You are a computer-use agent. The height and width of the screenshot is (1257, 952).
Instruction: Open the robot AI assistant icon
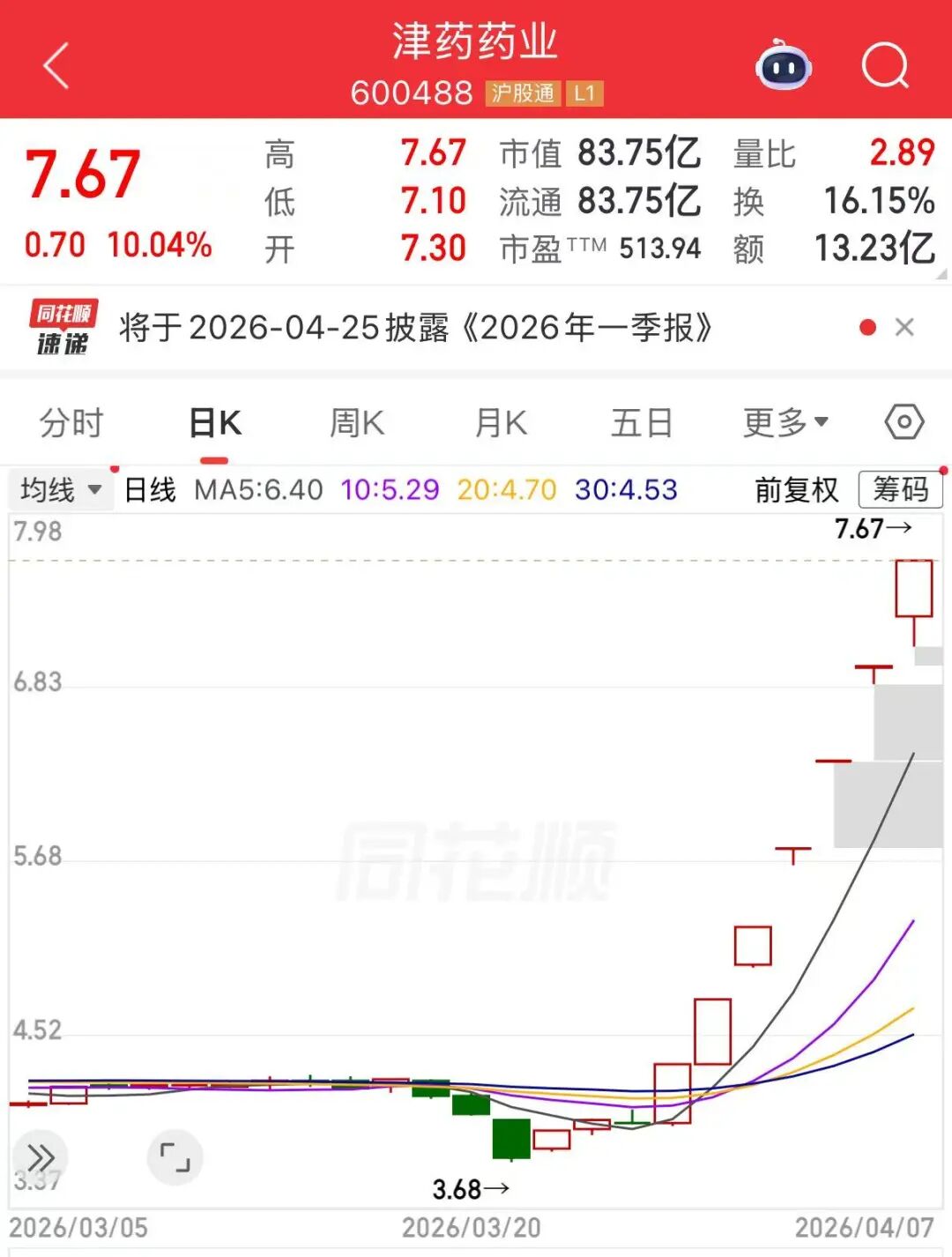pos(783,66)
